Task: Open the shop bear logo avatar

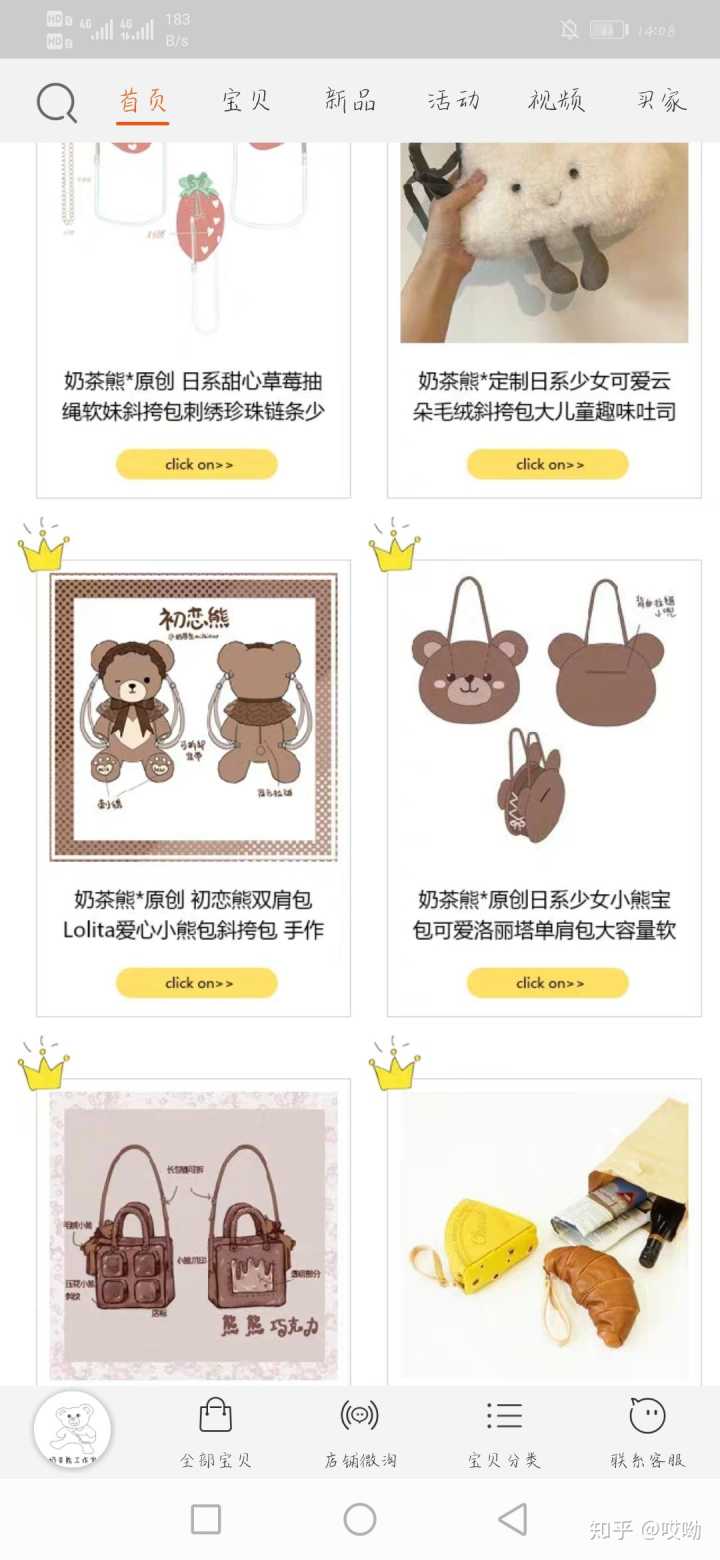Action: (x=72, y=1429)
